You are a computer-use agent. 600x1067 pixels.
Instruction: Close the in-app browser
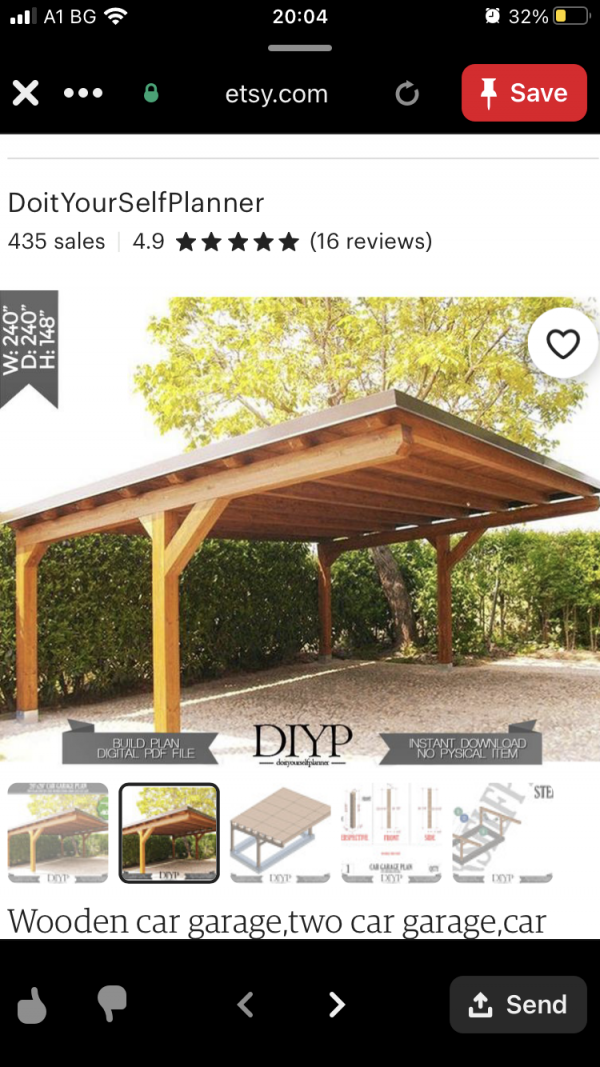[25, 93]
